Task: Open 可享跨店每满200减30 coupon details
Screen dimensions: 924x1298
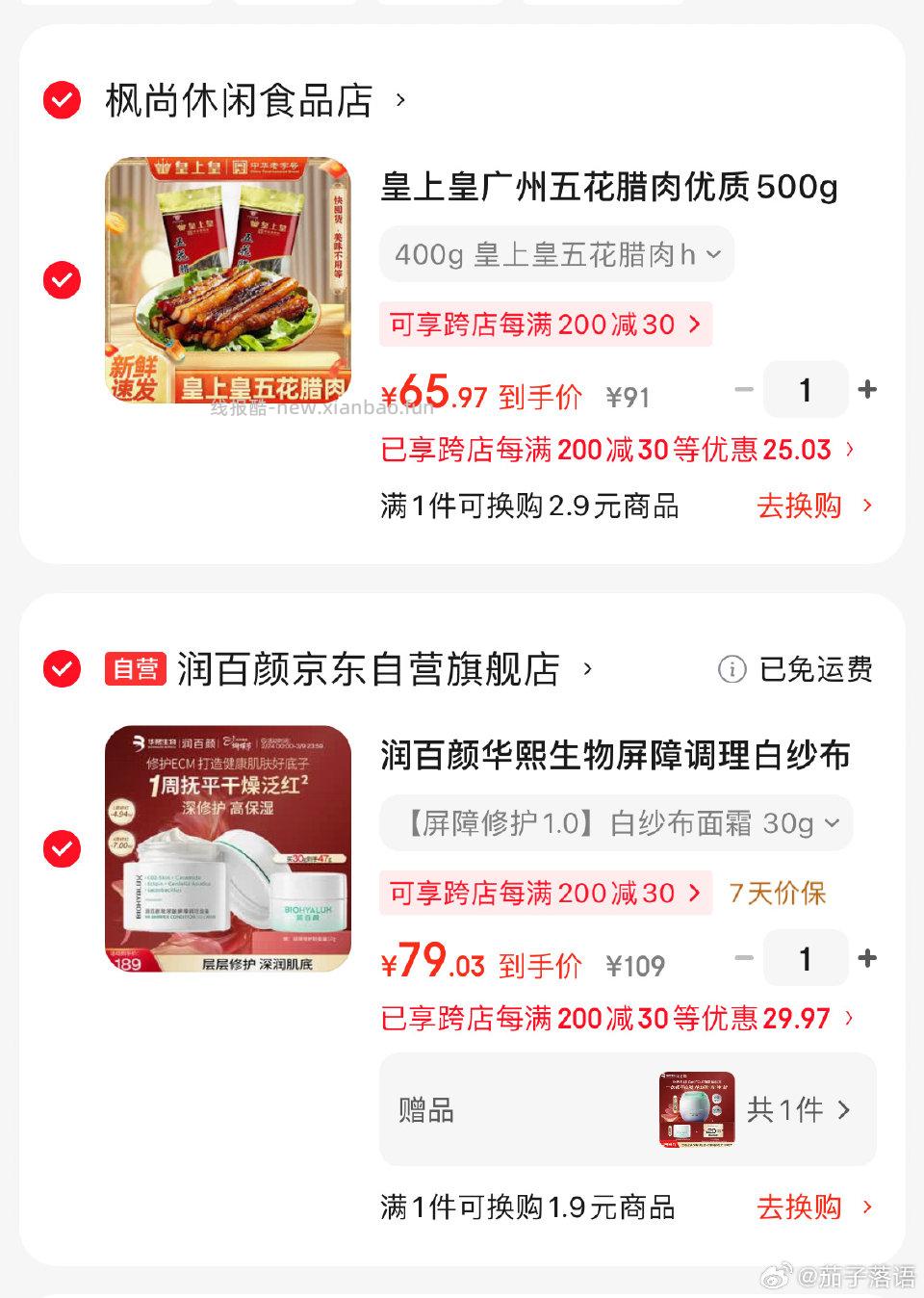Action: [546, 324]
